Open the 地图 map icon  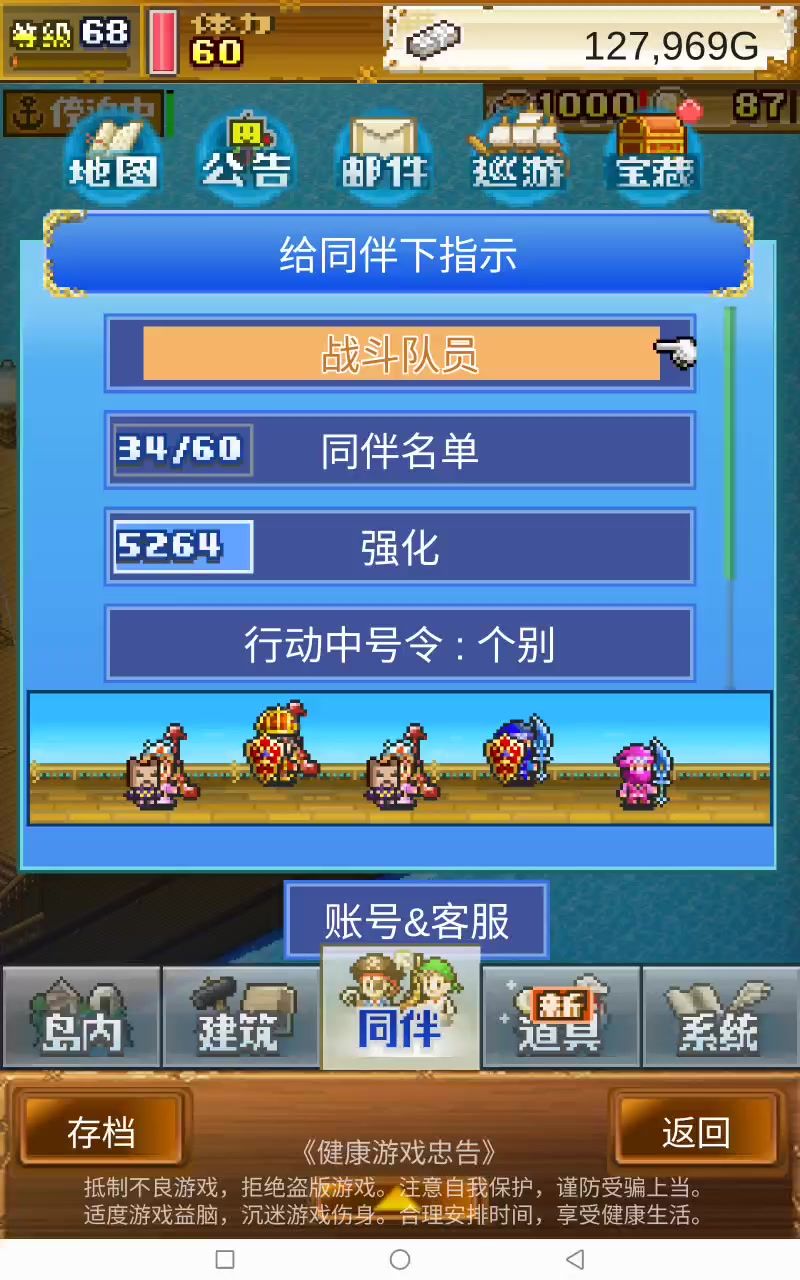[113, 155]
